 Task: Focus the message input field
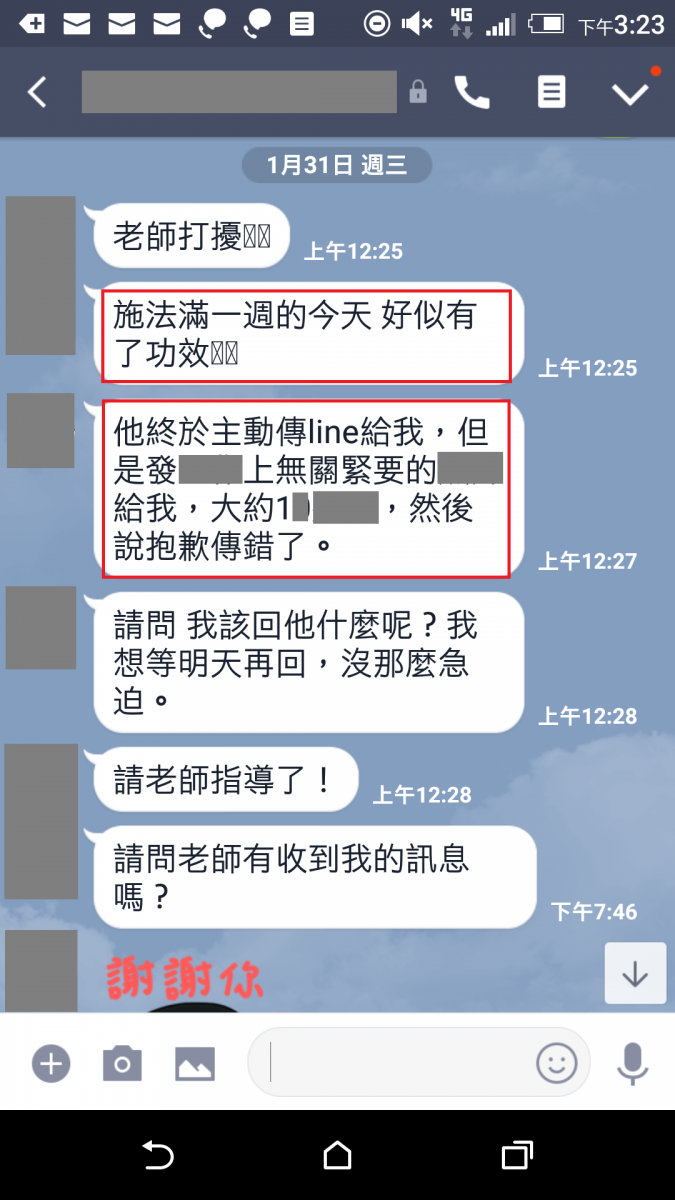pyautogui.click(x=400, y=1063)
